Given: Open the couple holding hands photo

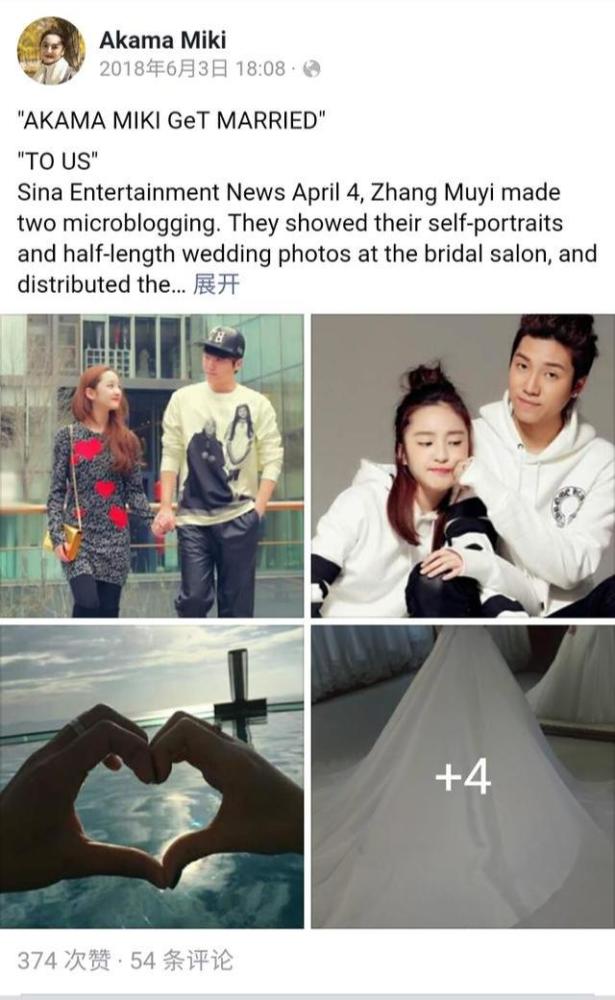Looking at the screenshot, I should tap(152, 466).
